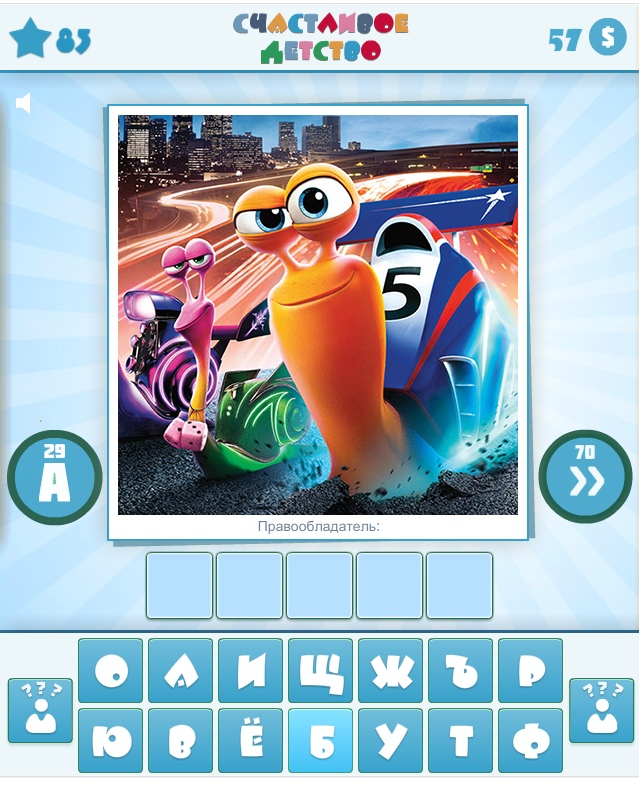
Task: Ask a friend via left help icon
Action: [x=40, y=710]
